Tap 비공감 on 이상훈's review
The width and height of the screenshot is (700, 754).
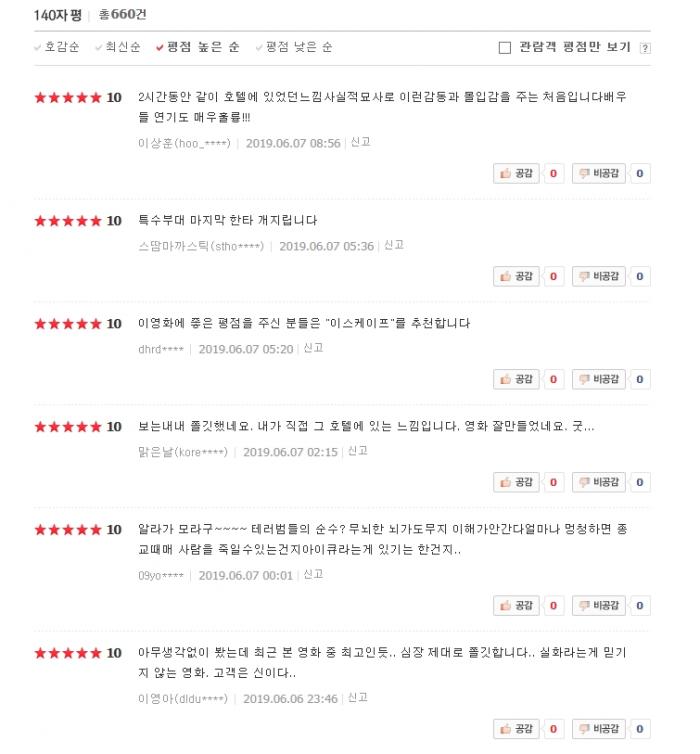tap(599, 173)
